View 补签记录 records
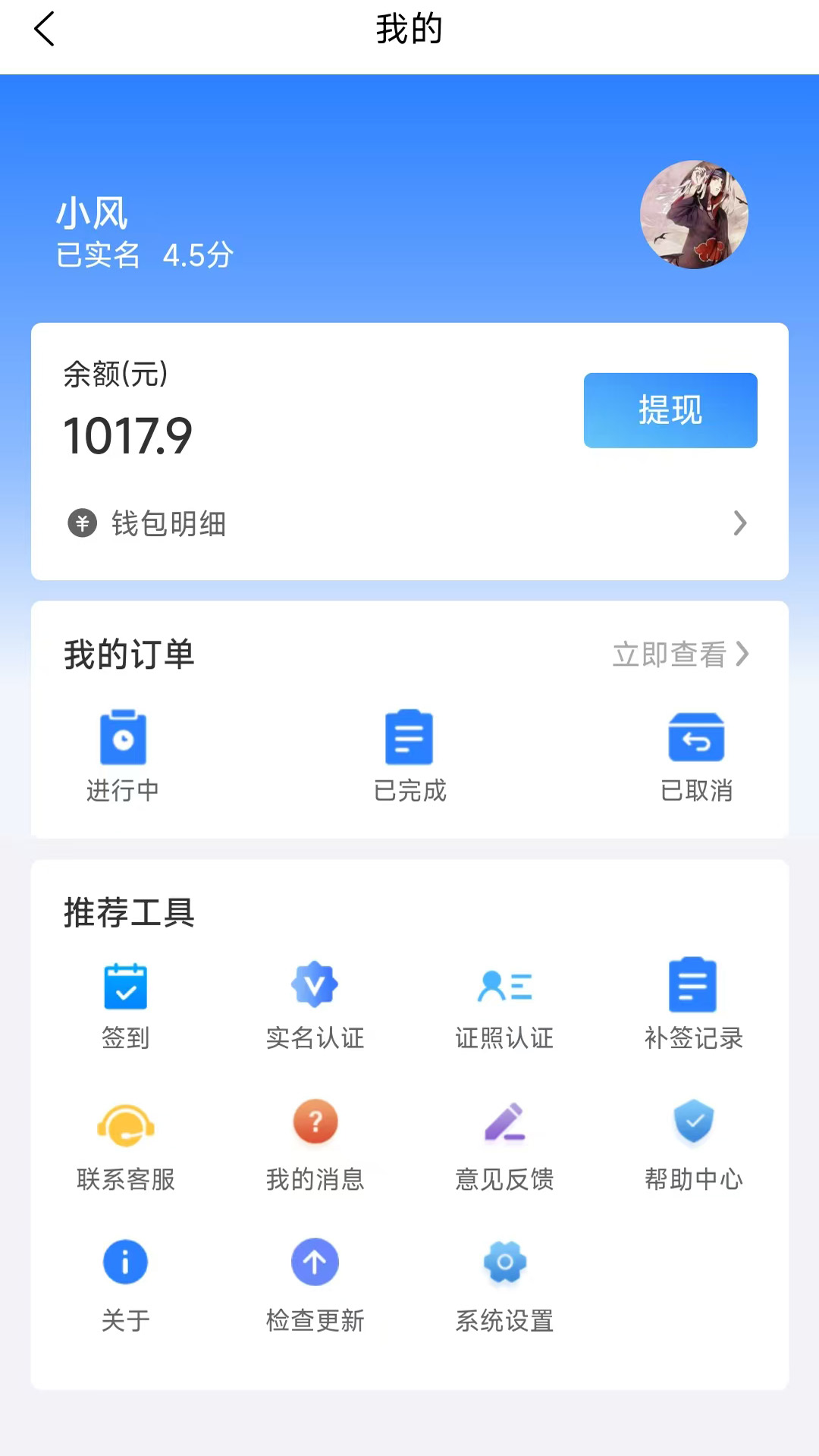This screenshot has height=1456, width=819. coord(693,1006)
